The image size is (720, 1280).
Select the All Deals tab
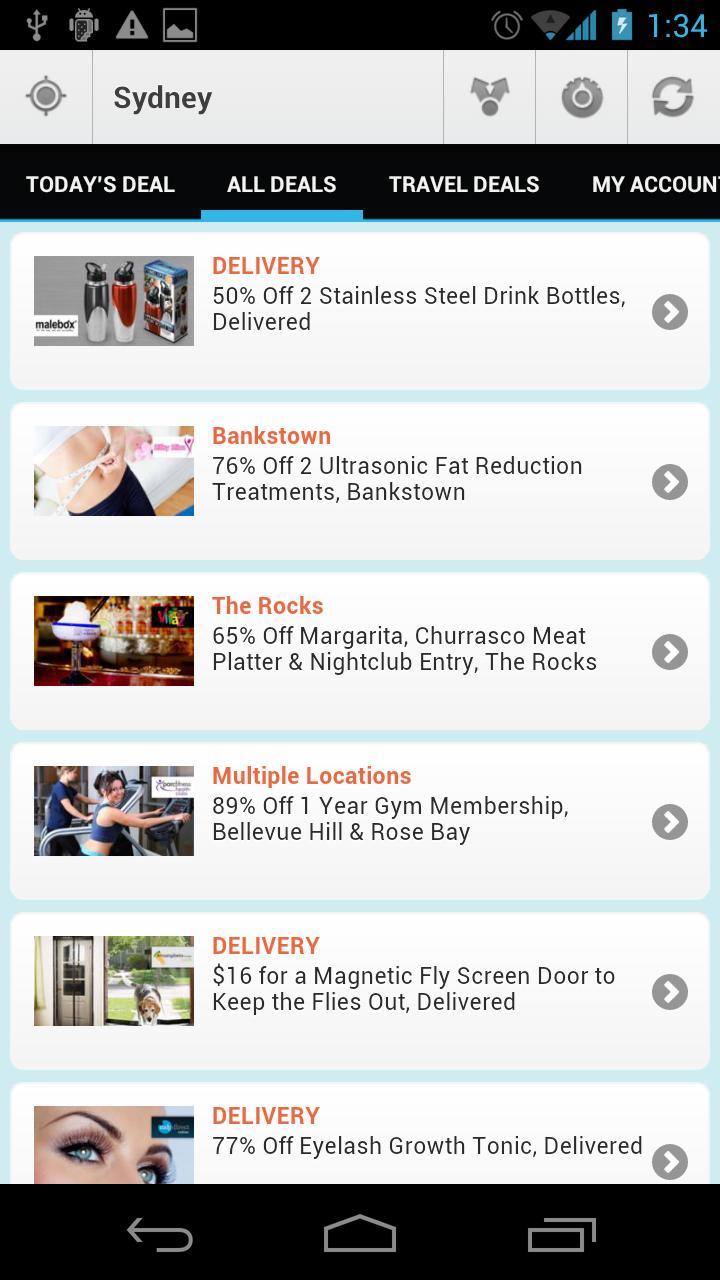click(281, 184)
